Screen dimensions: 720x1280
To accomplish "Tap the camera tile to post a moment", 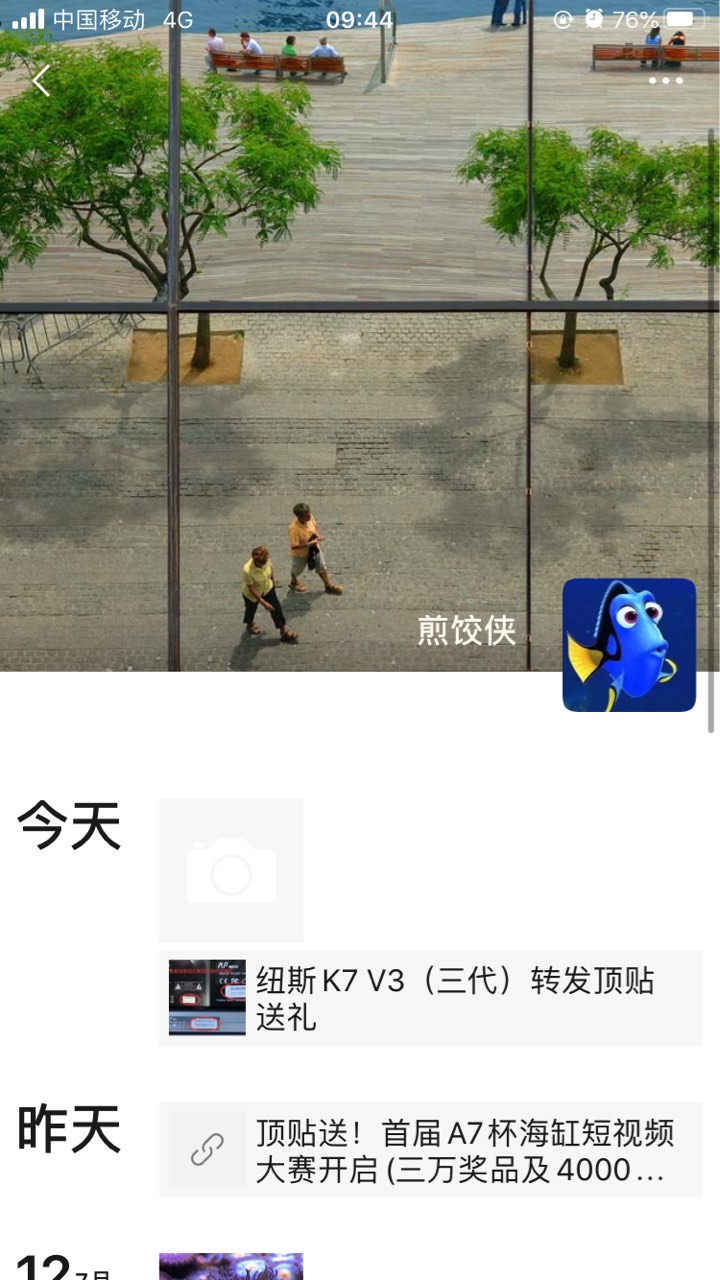I will pos(231,870).
